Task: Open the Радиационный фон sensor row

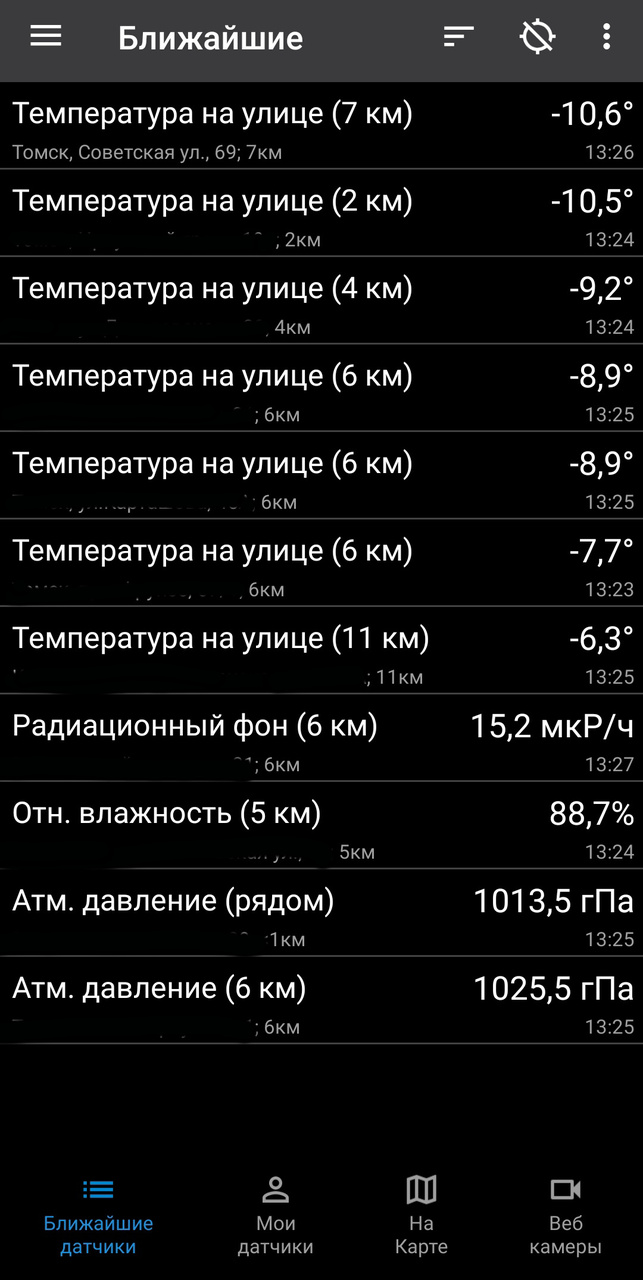Action: (x=321, y=739)
